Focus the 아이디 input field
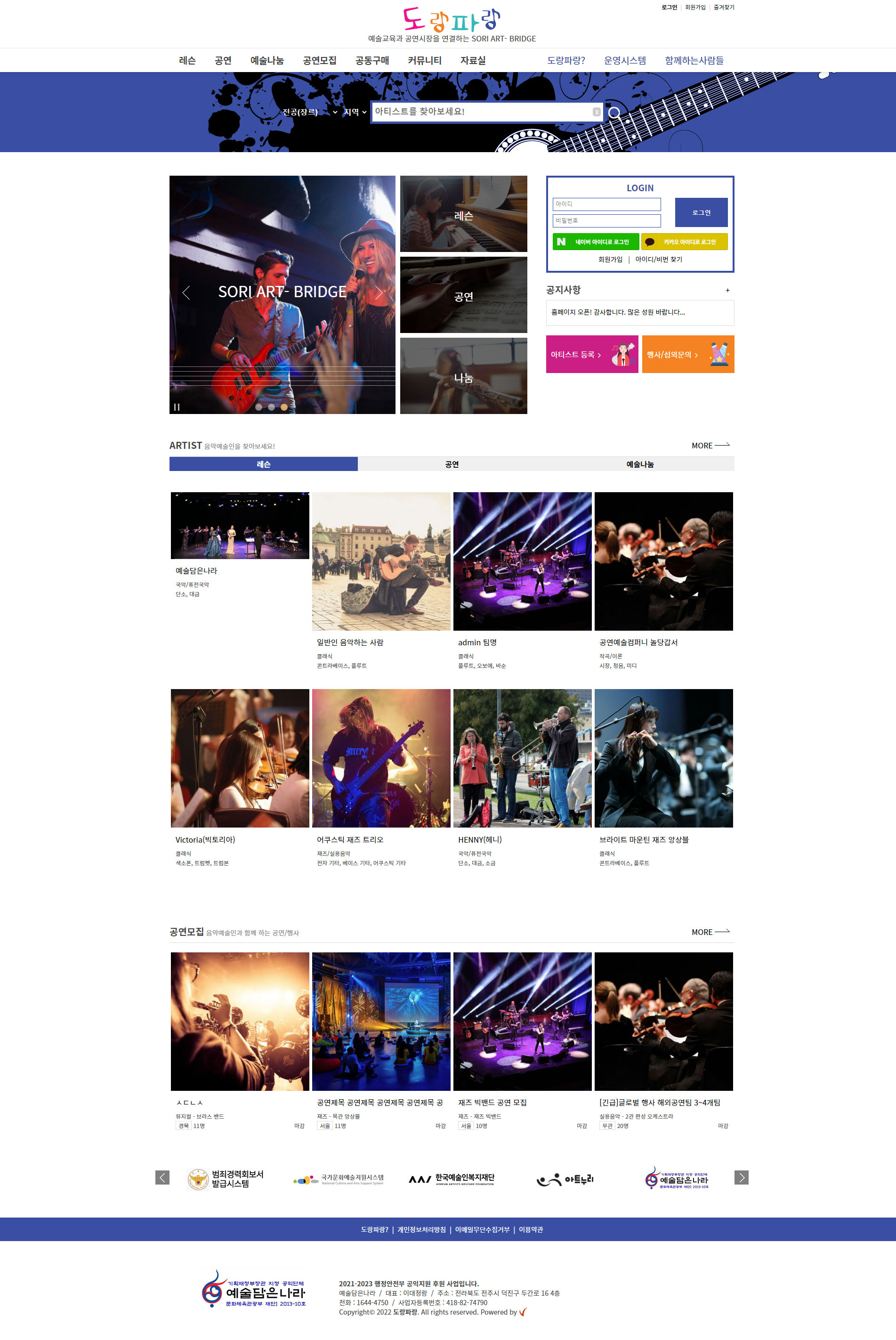Screen dimensions: 896x1340 point(605,204)
